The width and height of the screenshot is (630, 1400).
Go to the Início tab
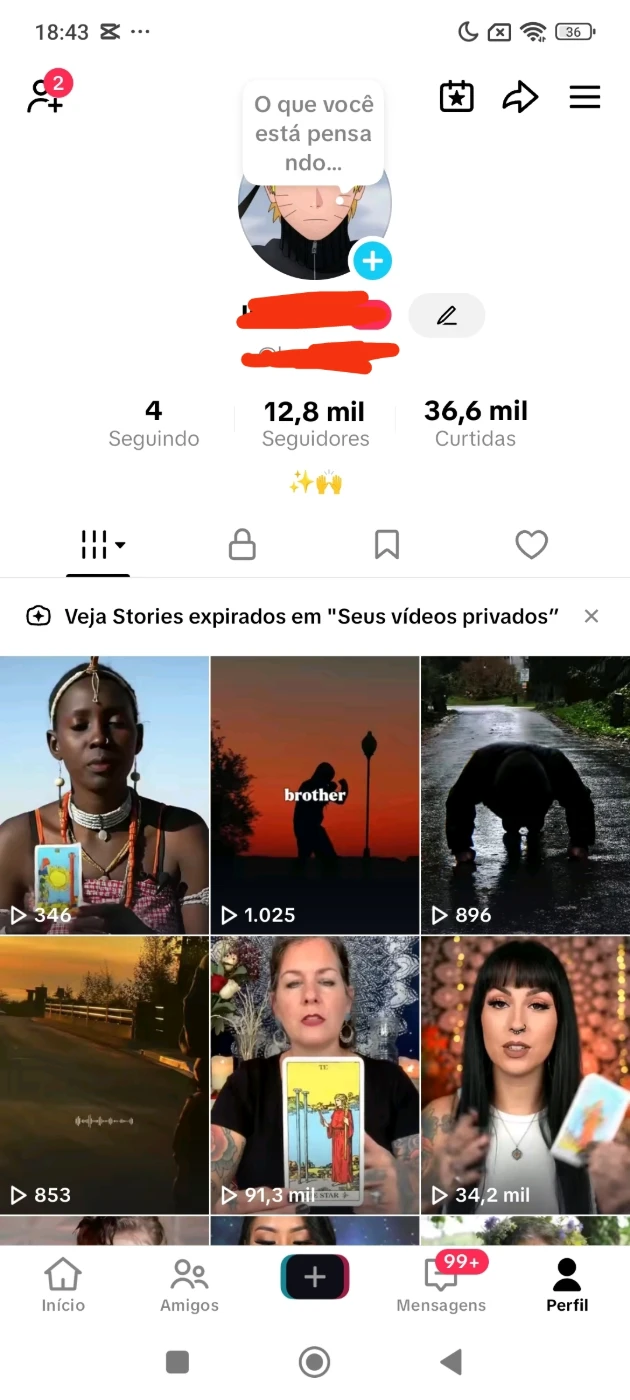pos(63,1285)
